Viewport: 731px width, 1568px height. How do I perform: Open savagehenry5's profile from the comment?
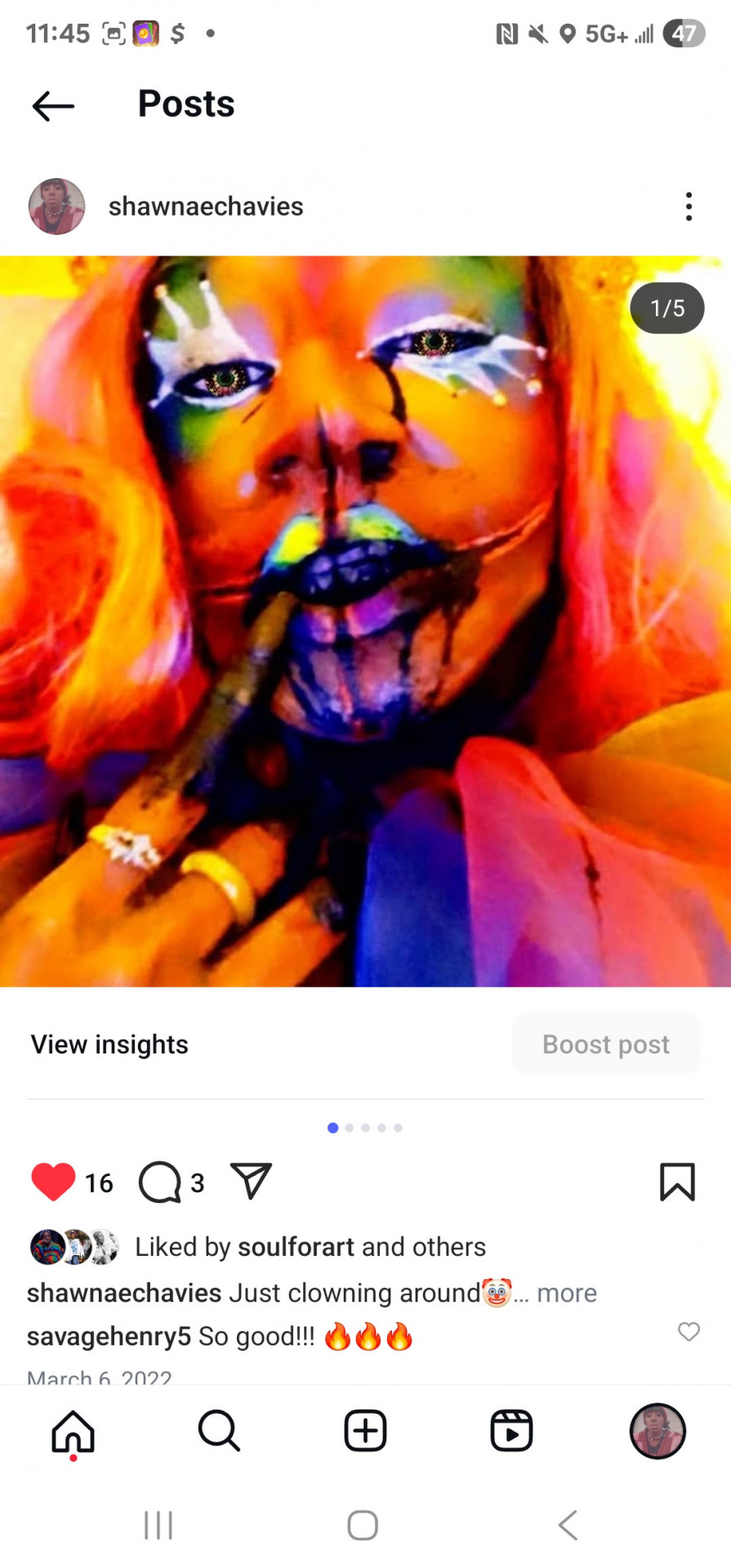tap(109, 1336)
